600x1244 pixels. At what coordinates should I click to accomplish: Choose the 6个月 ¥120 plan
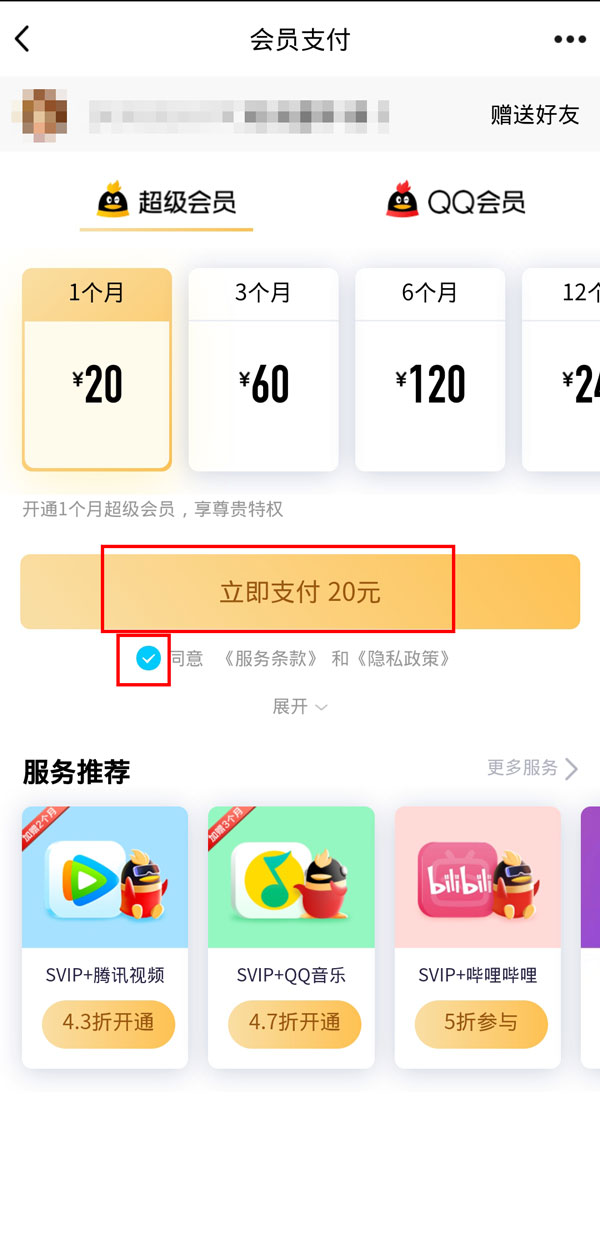[x=430, y=369]
